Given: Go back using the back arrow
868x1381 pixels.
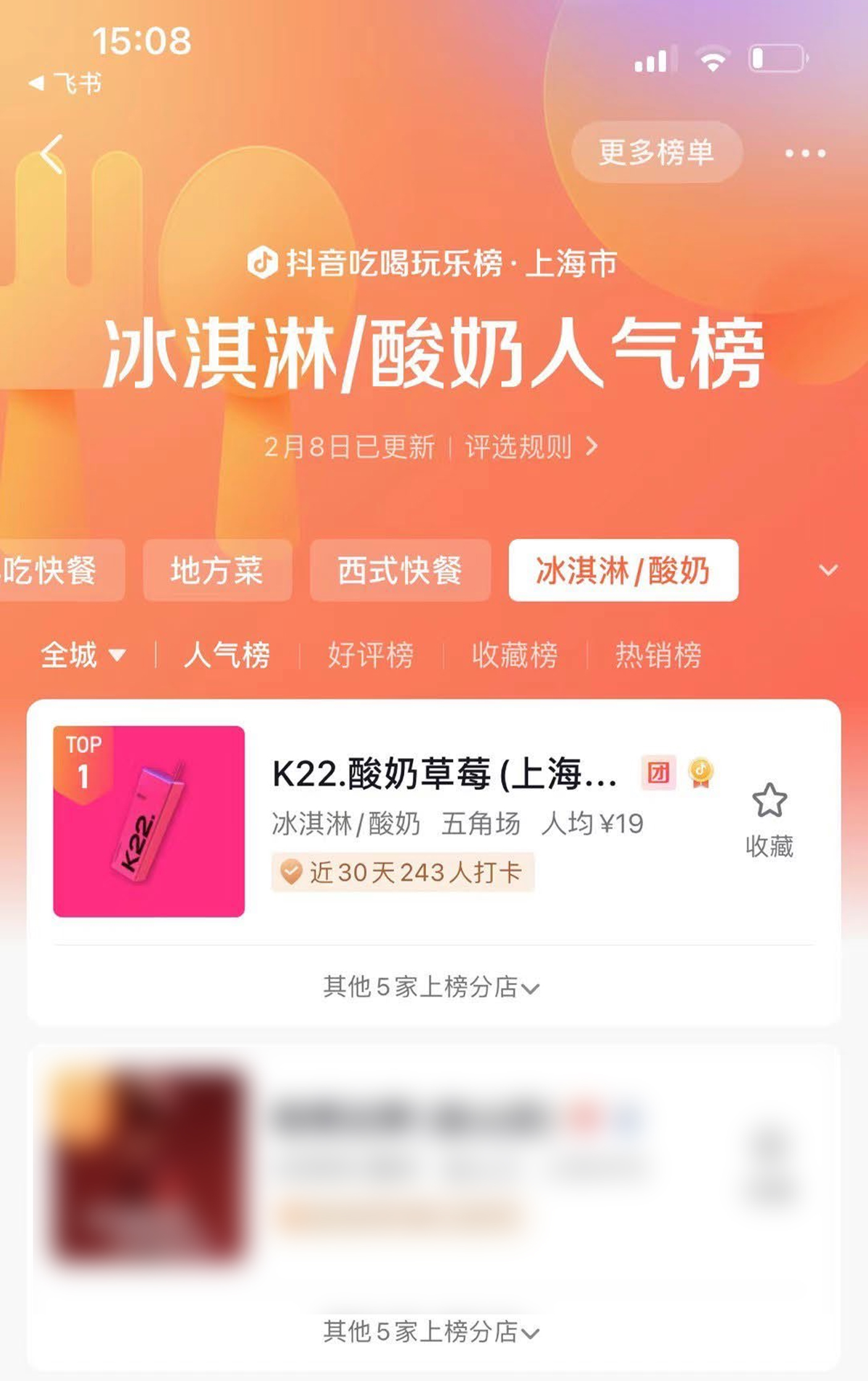Looking at the screenshot, I should tap(52, 154).
